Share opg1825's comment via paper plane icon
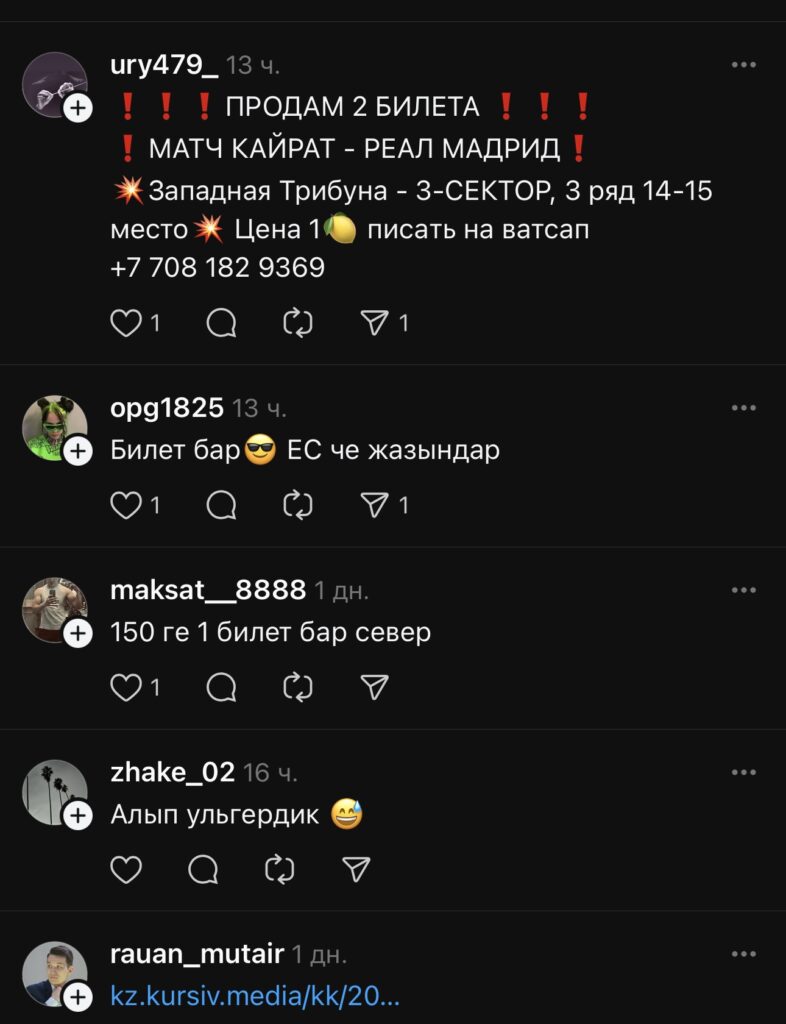Image resolution: width=786 pixels, height=1024 pixels. (x=373, y=505)
